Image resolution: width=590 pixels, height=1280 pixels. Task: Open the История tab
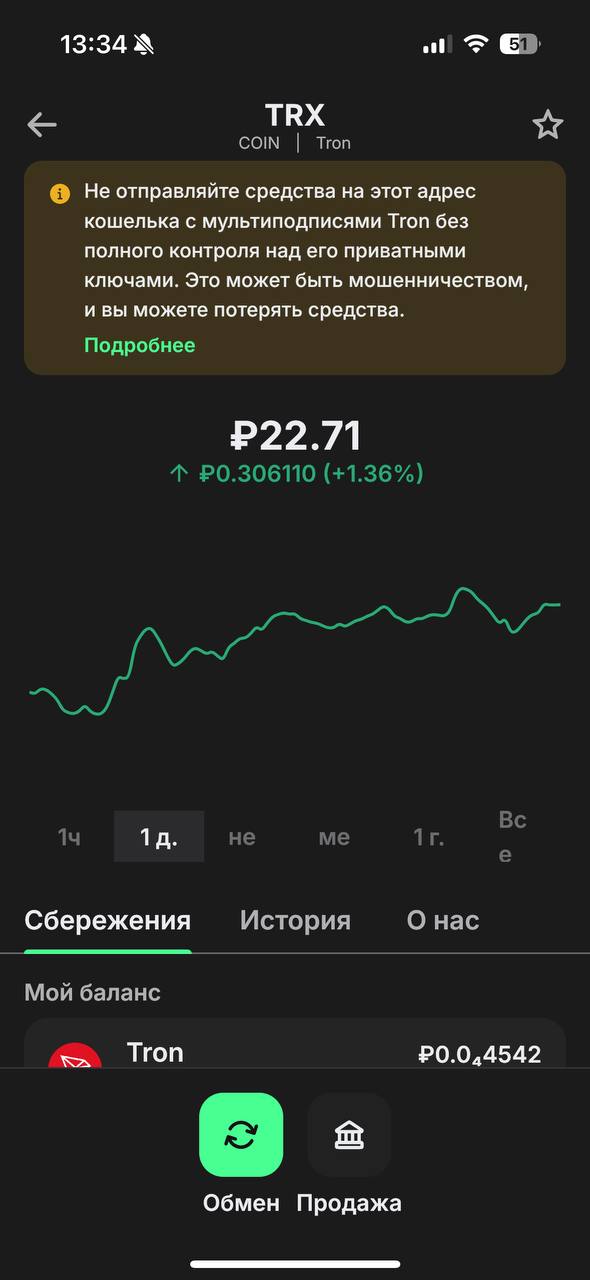pyautogui.click(x=295, y=920)
